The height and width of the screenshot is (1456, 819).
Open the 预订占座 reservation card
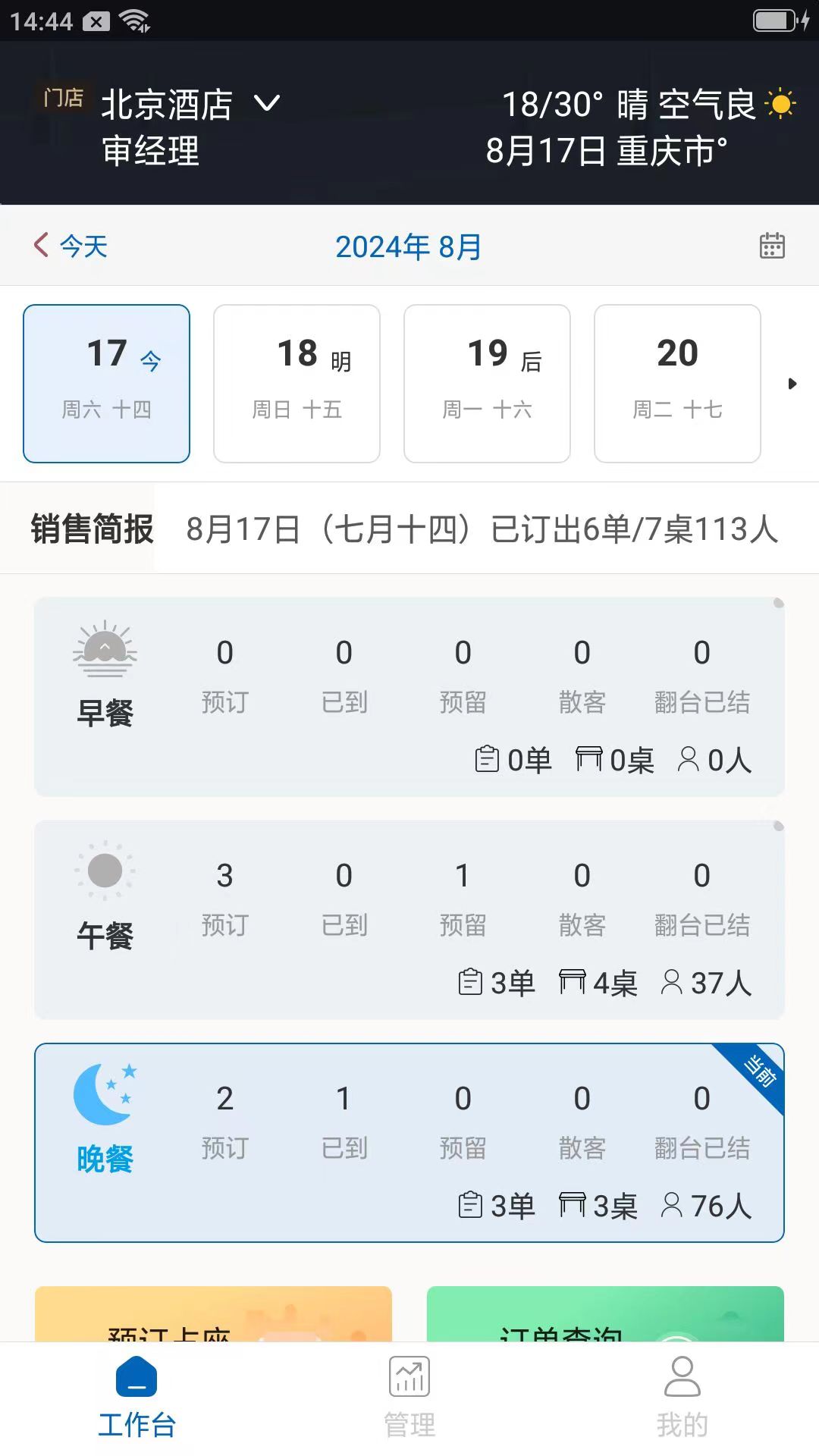tap(213, 1315)
